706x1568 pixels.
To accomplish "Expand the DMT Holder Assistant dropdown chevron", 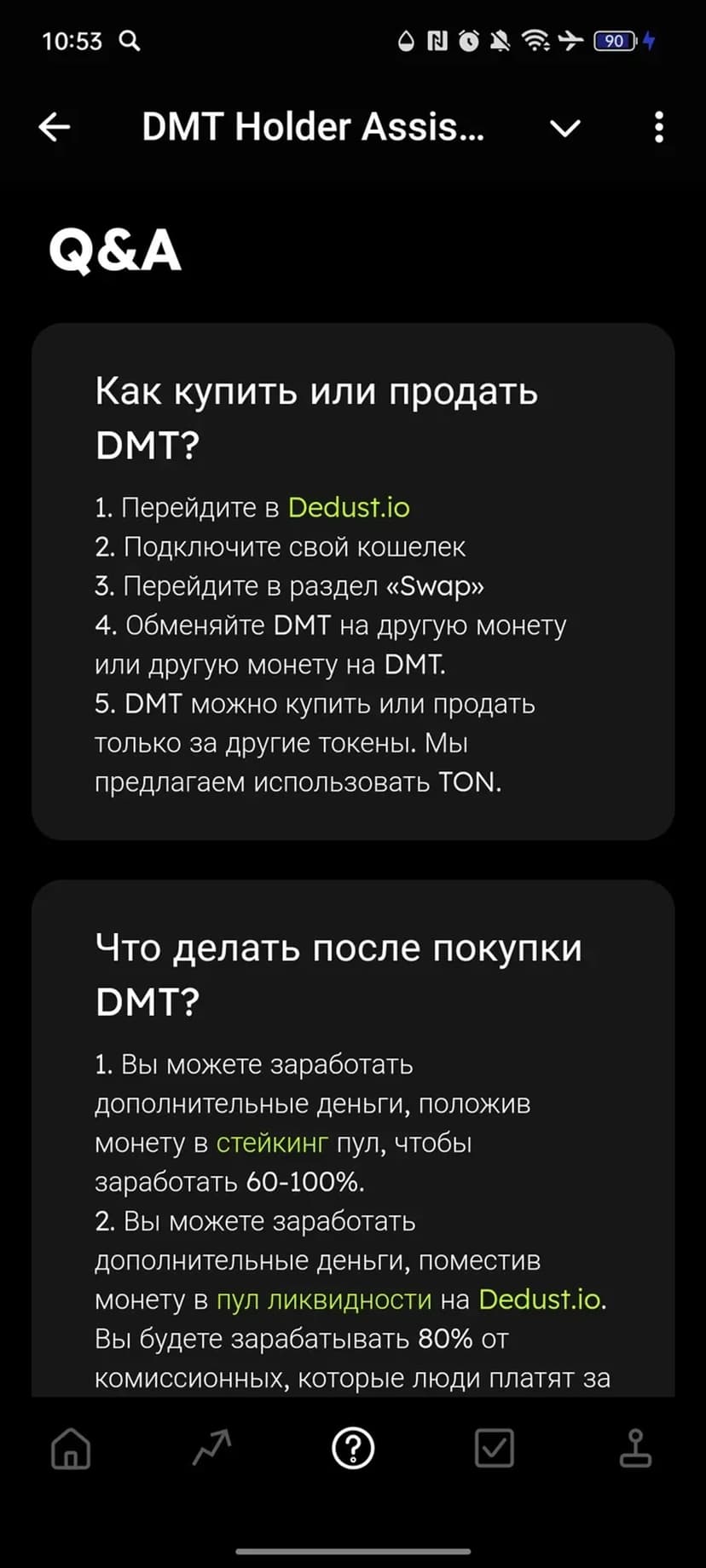I will click(564, 129).
